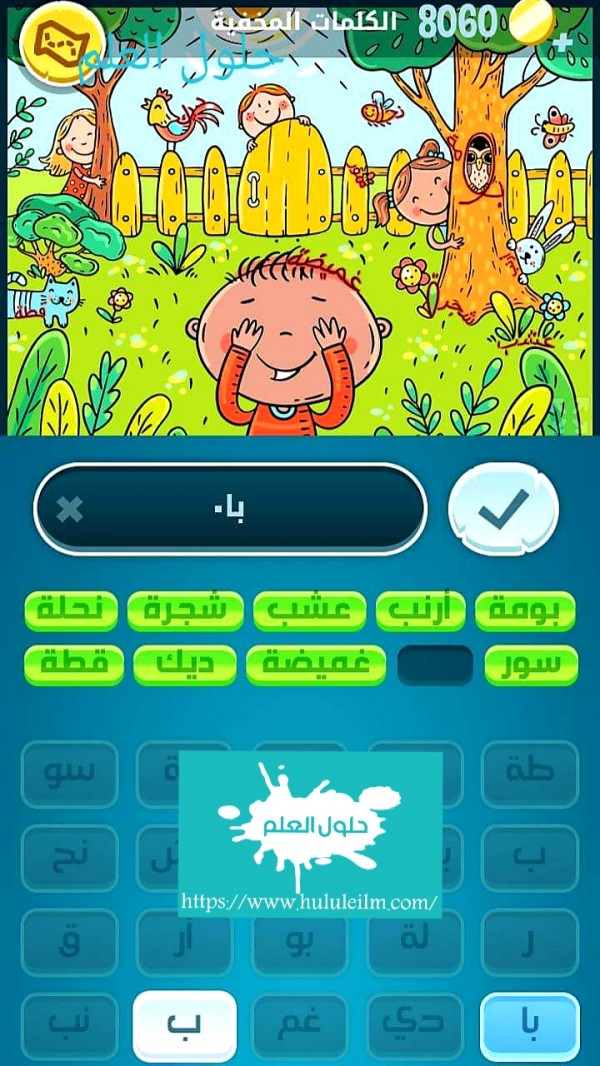Image resolution: width=600 pixels, height=1066 pixels.
Task: Confirm the word with the checkmark button
Action: pyautogui.click(x=503, y=513)
